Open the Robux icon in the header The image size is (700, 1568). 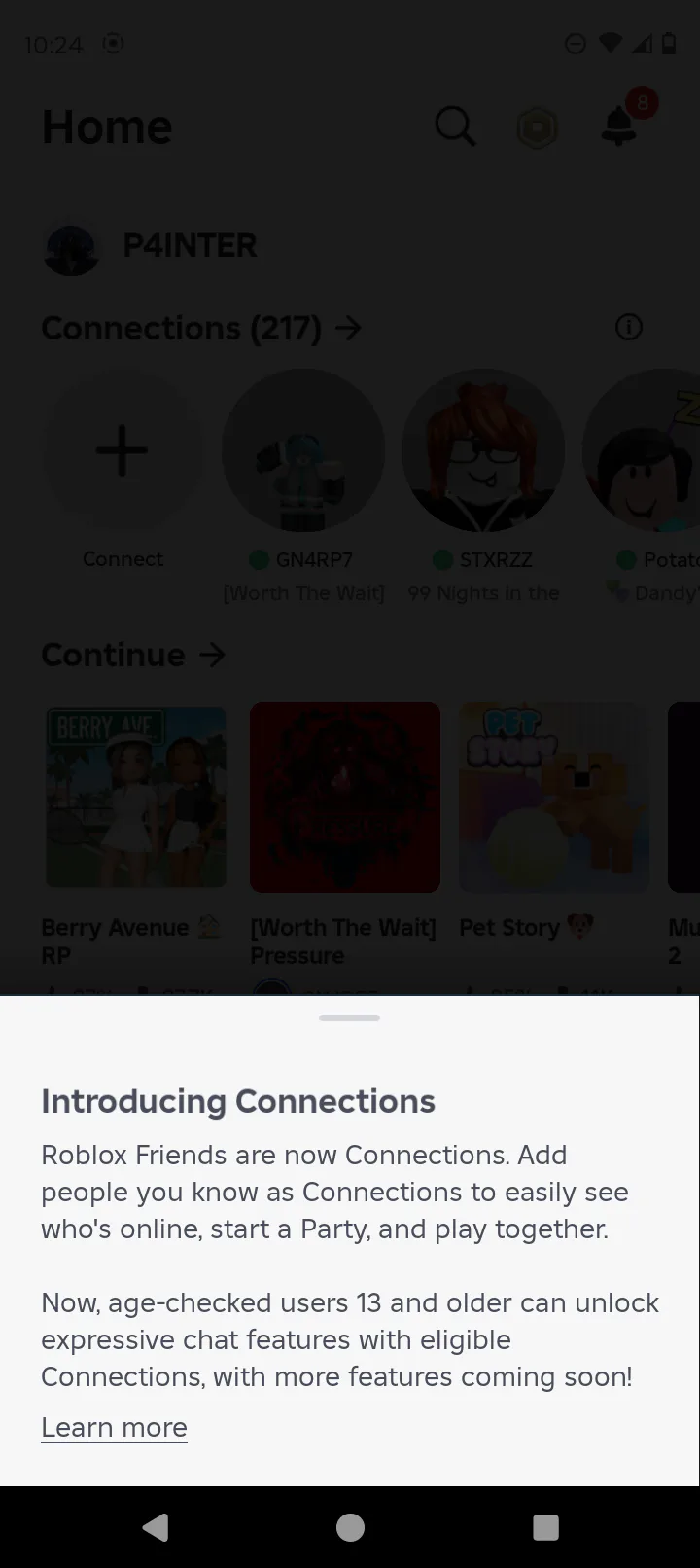(537, 127)
